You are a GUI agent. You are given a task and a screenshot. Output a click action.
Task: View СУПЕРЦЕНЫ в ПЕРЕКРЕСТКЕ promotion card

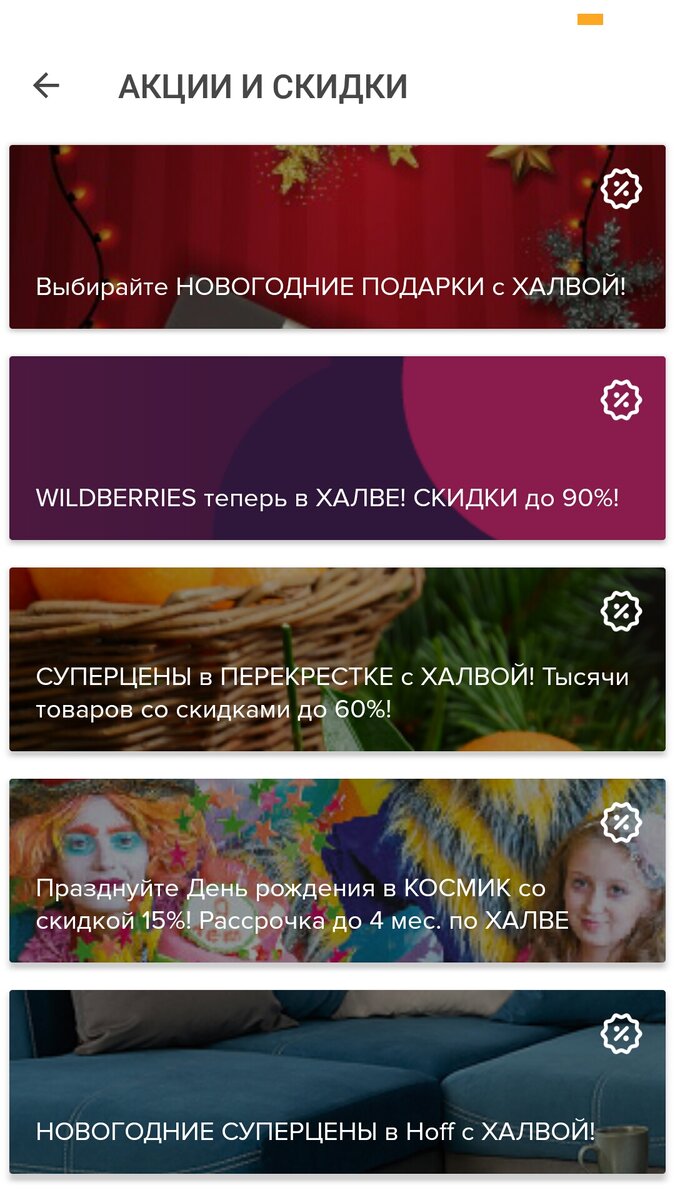337,659
